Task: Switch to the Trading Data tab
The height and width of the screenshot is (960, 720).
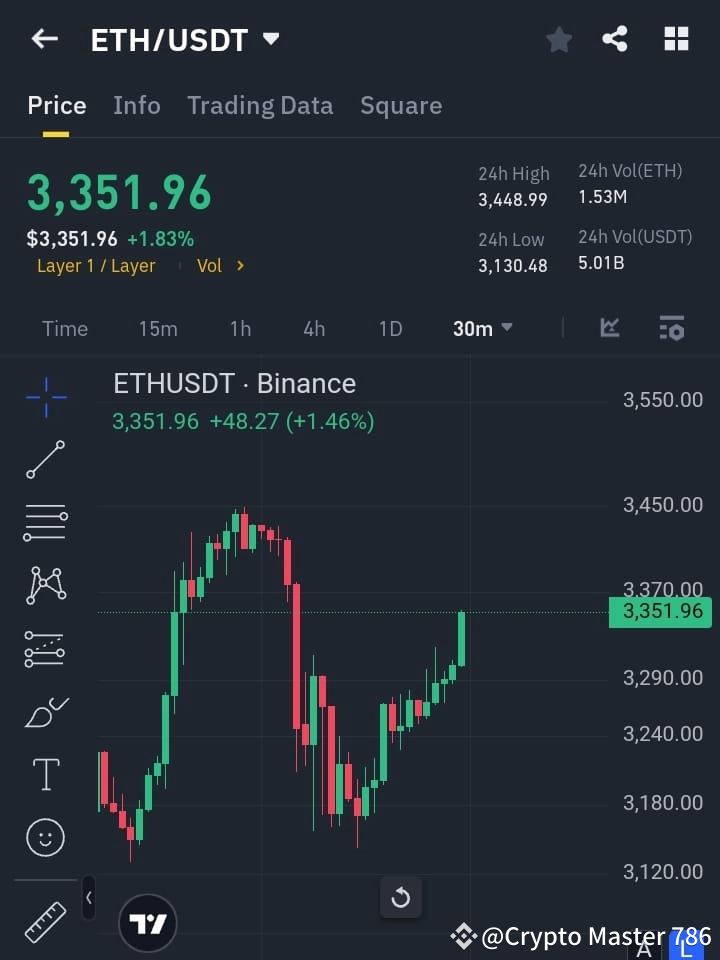Action: [x=260, y=105]
